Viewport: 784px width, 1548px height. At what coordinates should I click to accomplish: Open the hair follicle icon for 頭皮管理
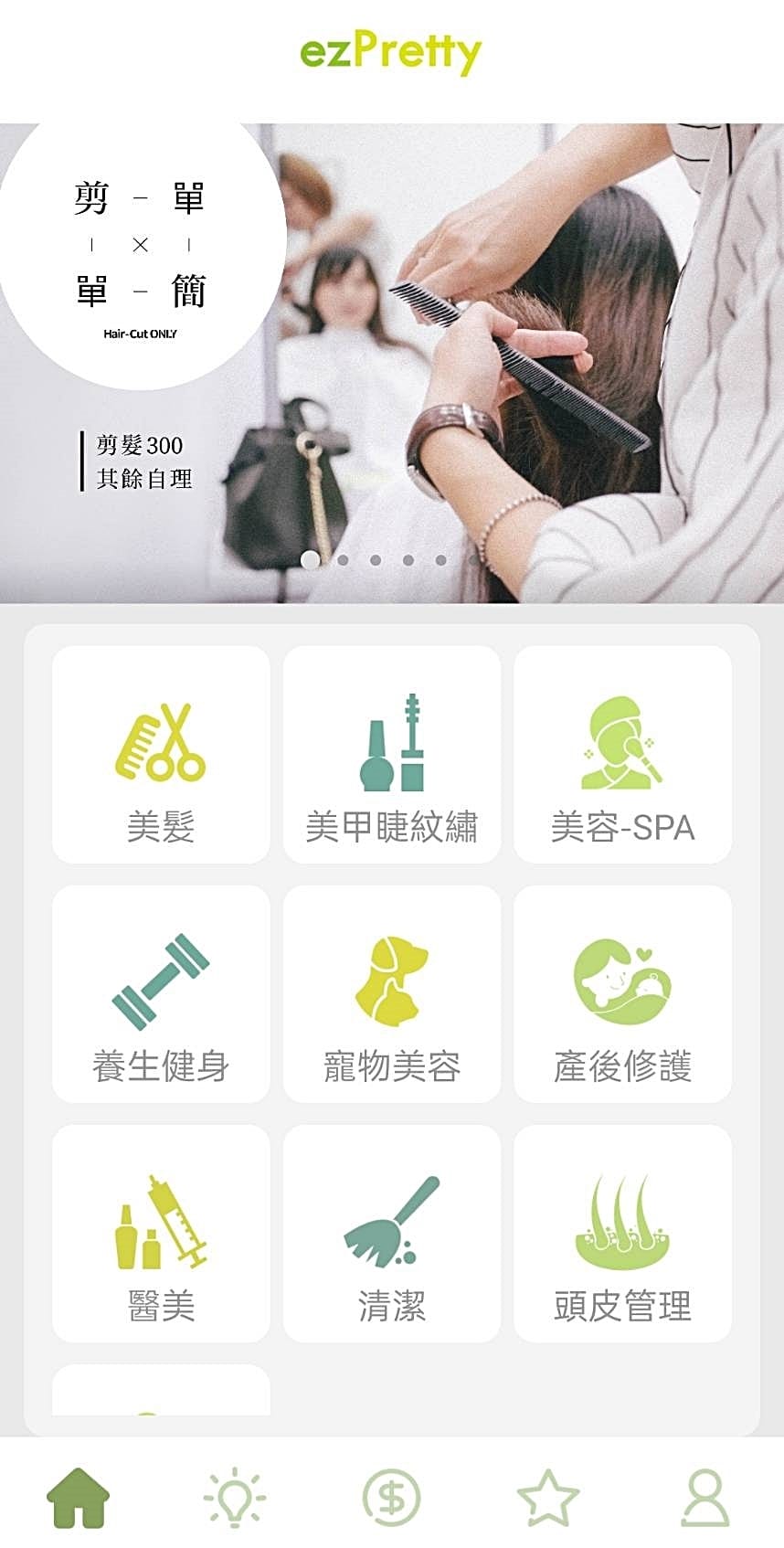coord(622,1223)
